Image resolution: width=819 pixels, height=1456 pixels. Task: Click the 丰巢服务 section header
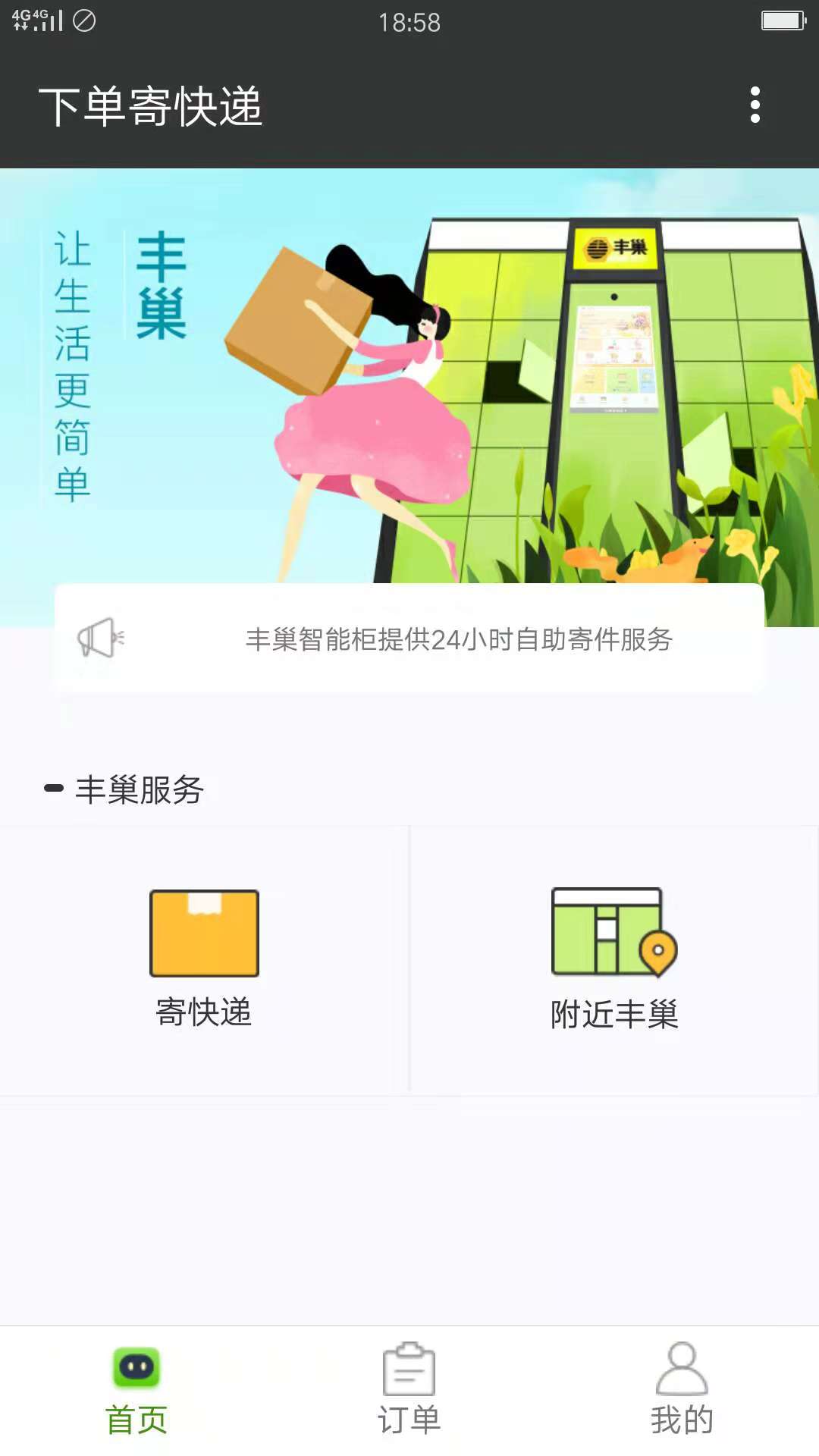[140, 789]
